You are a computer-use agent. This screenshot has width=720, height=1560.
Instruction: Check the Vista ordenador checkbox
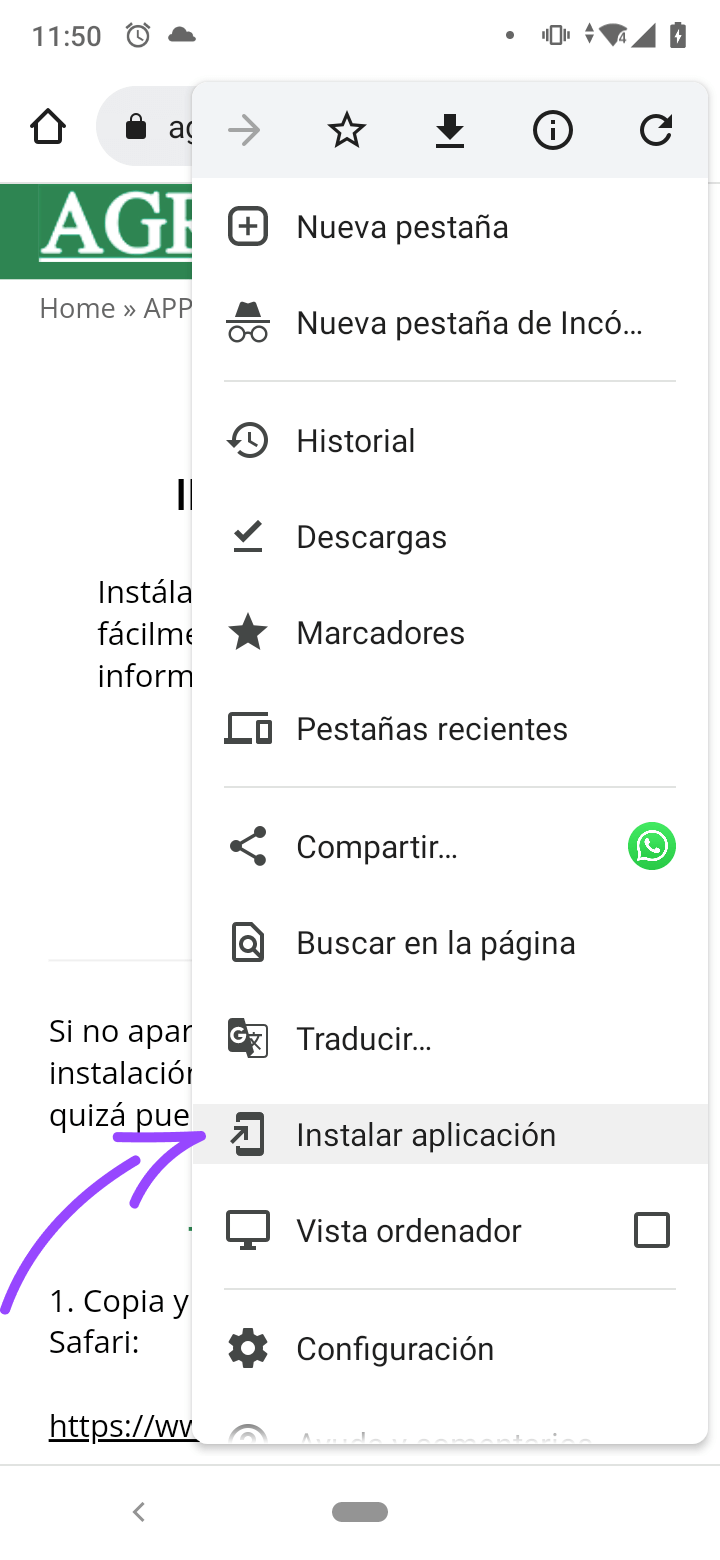(x=651, y=1230)
